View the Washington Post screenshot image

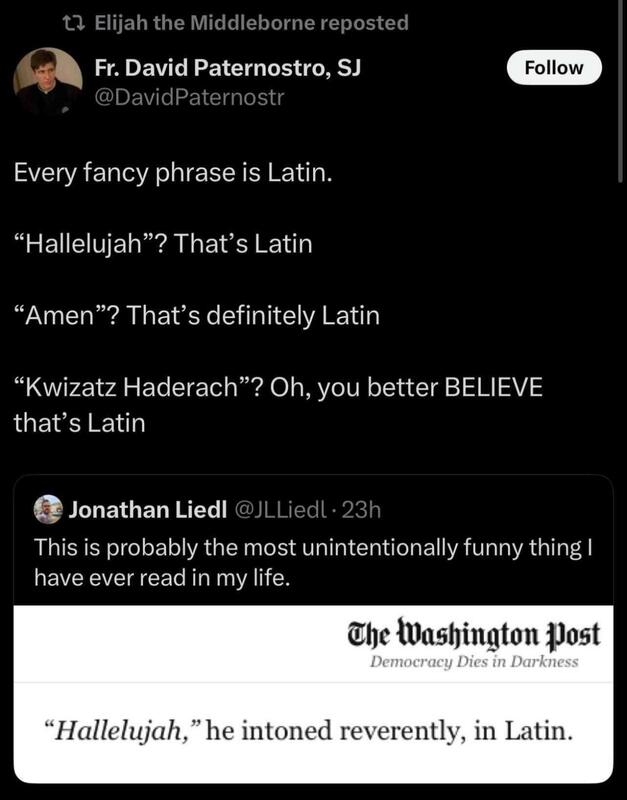pos(312,692)
